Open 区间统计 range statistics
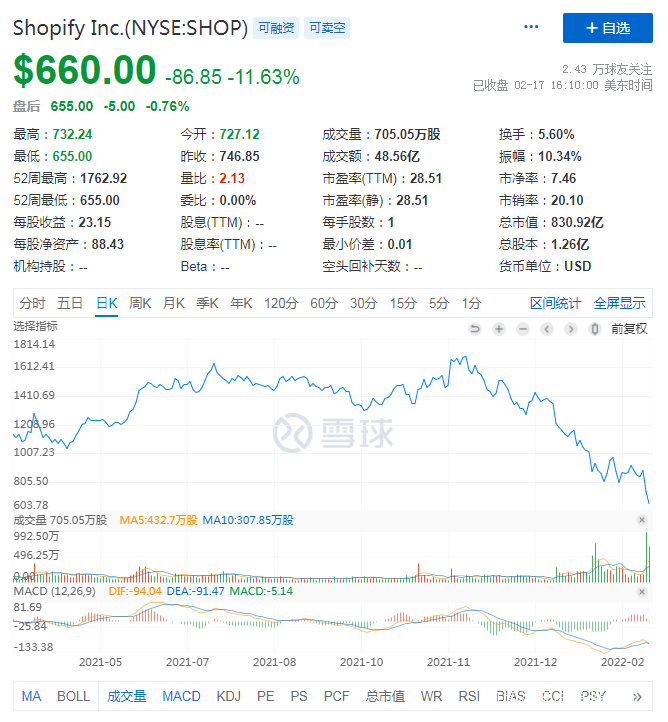Image resolution: width=668 pixels, height=722 pixels. click(555, 303)
